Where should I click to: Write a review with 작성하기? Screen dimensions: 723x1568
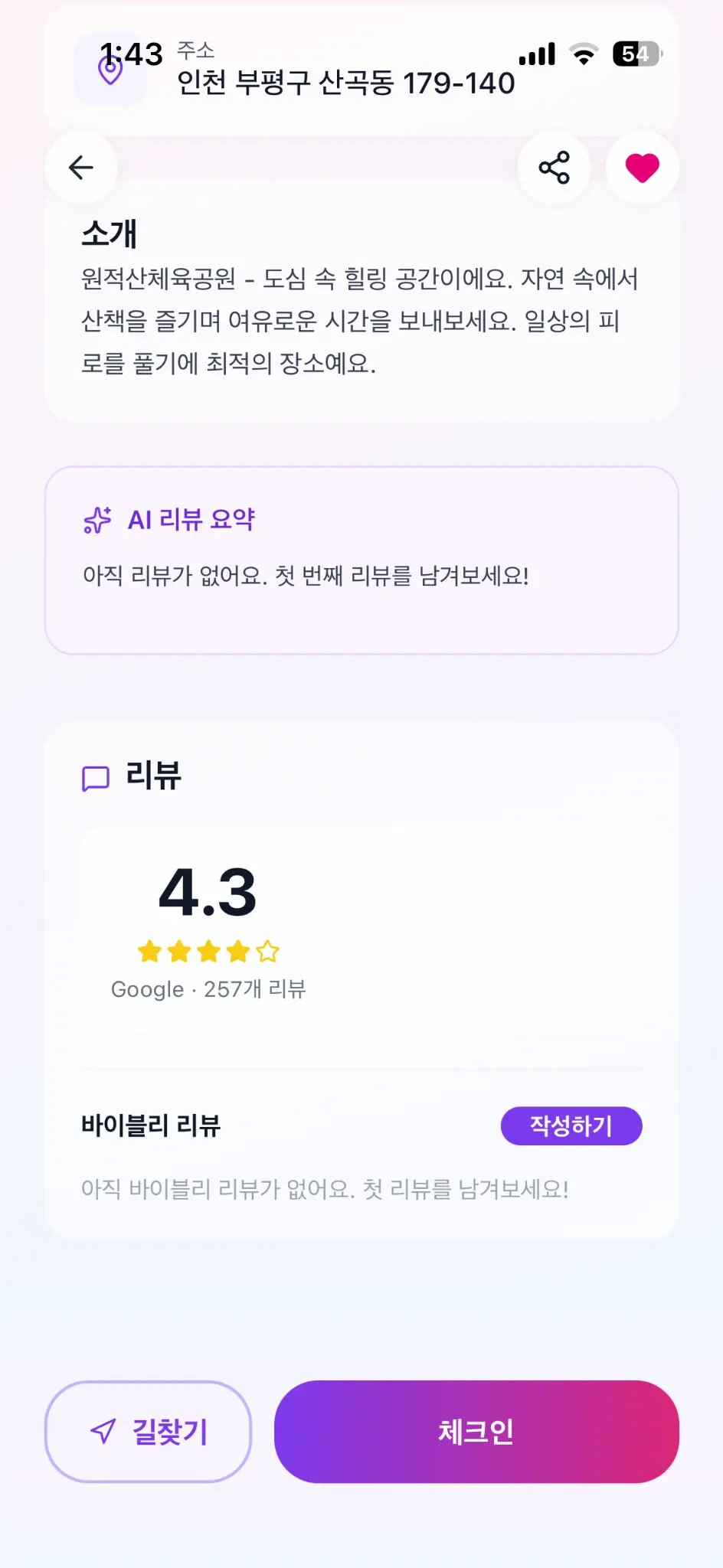click(x=571, y=1125)
